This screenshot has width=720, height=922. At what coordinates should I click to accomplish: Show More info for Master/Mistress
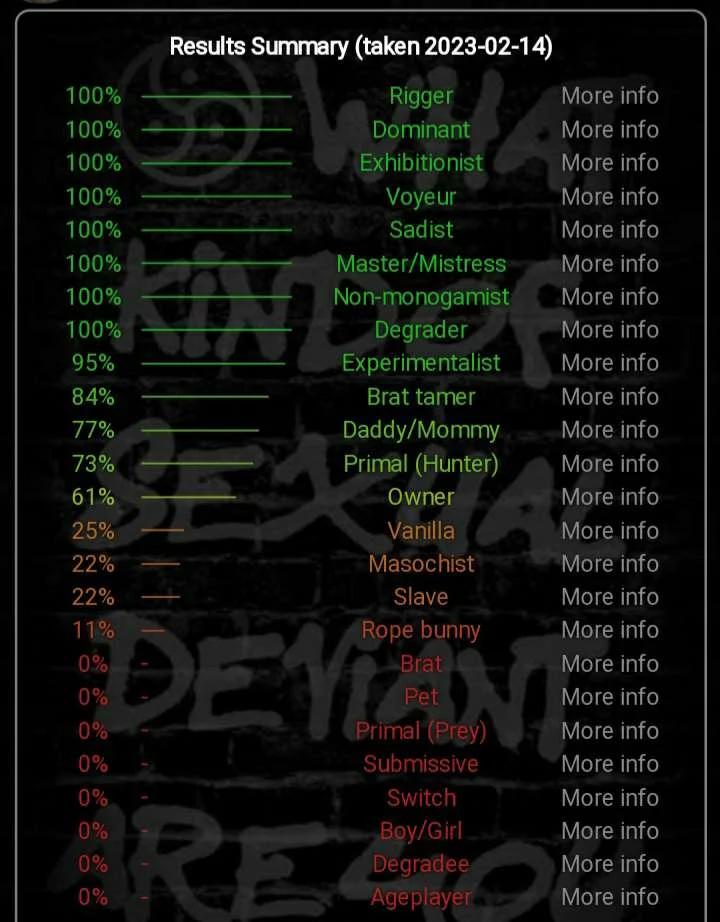click(609, 263)
